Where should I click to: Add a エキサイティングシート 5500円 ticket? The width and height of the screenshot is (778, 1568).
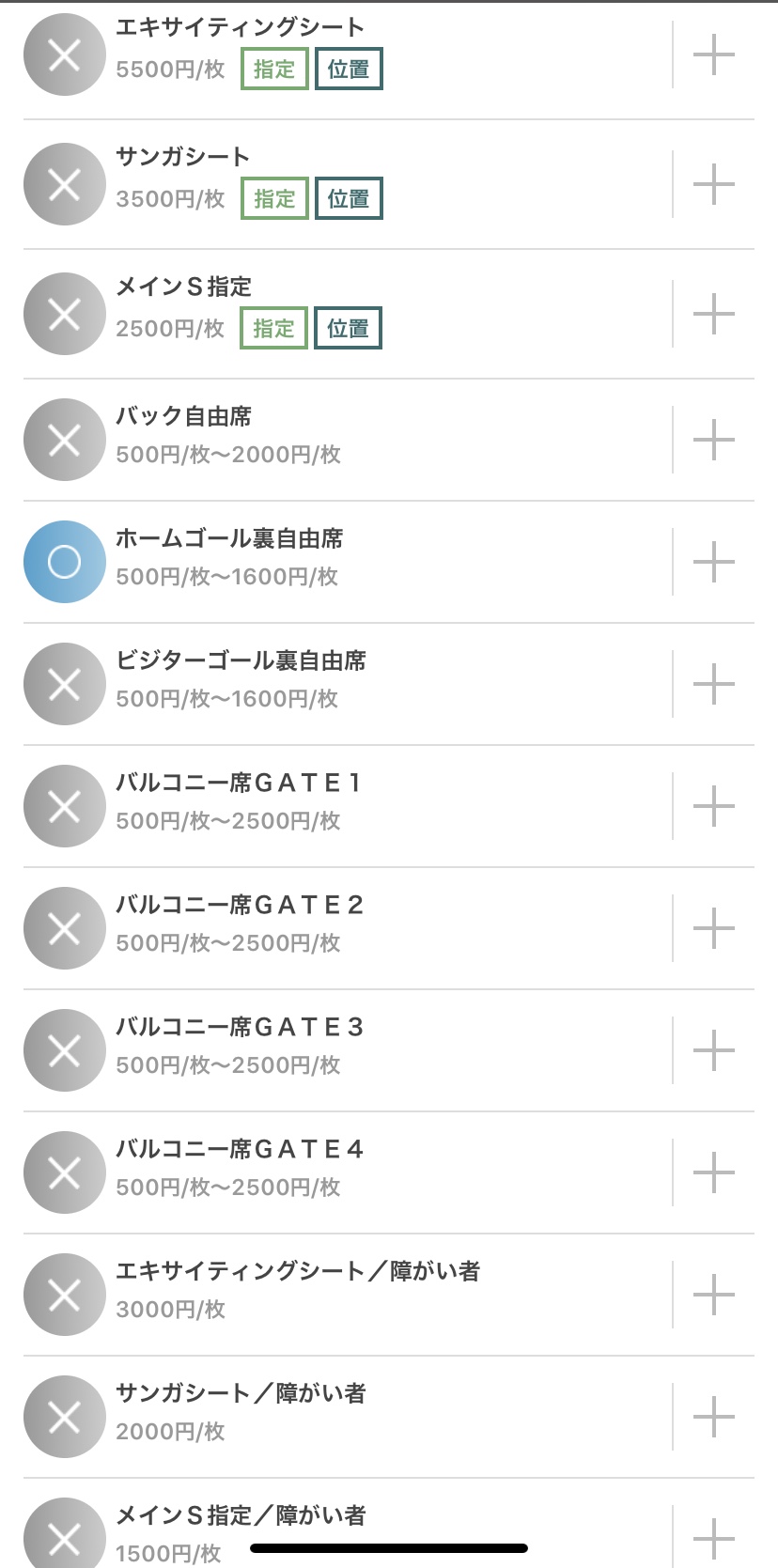[713, 54]
